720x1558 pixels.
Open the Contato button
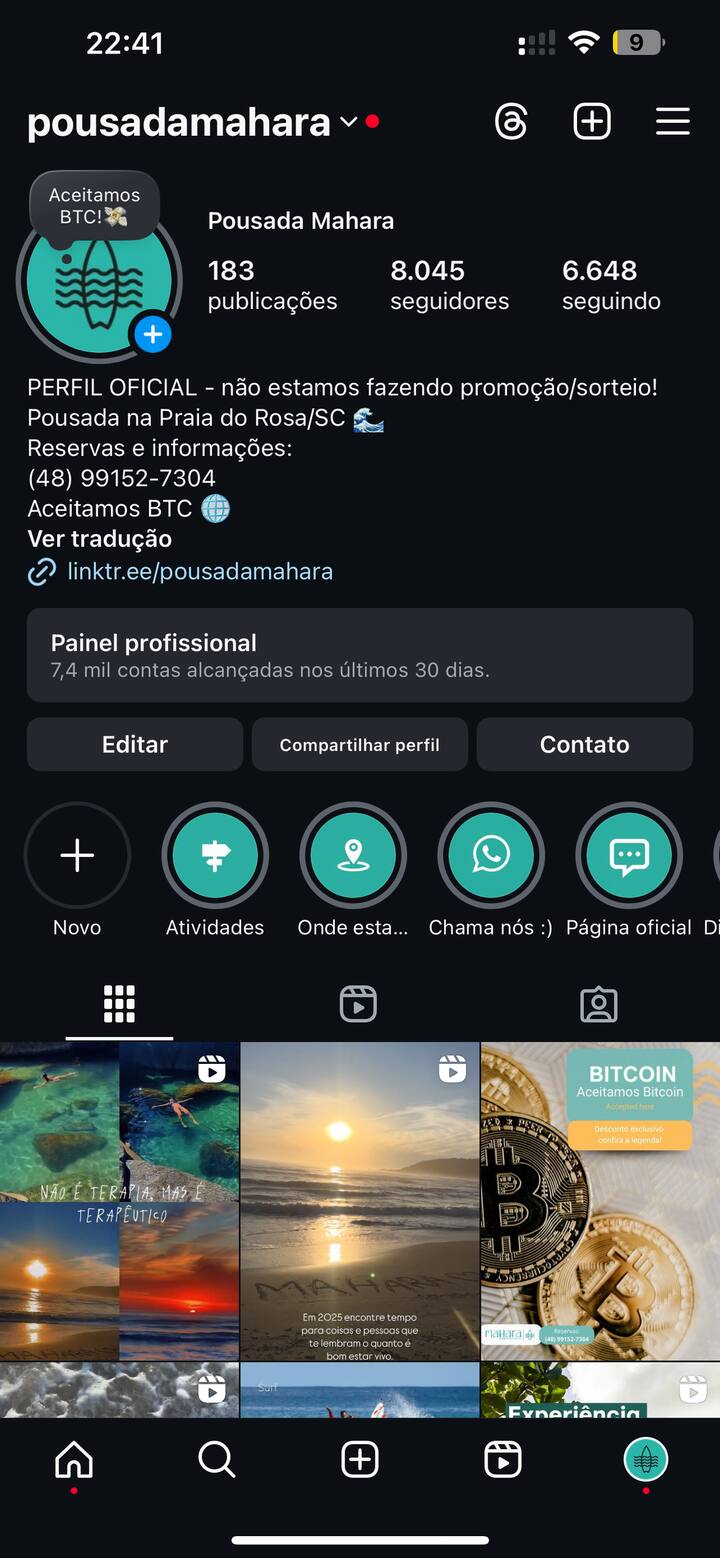585,744
